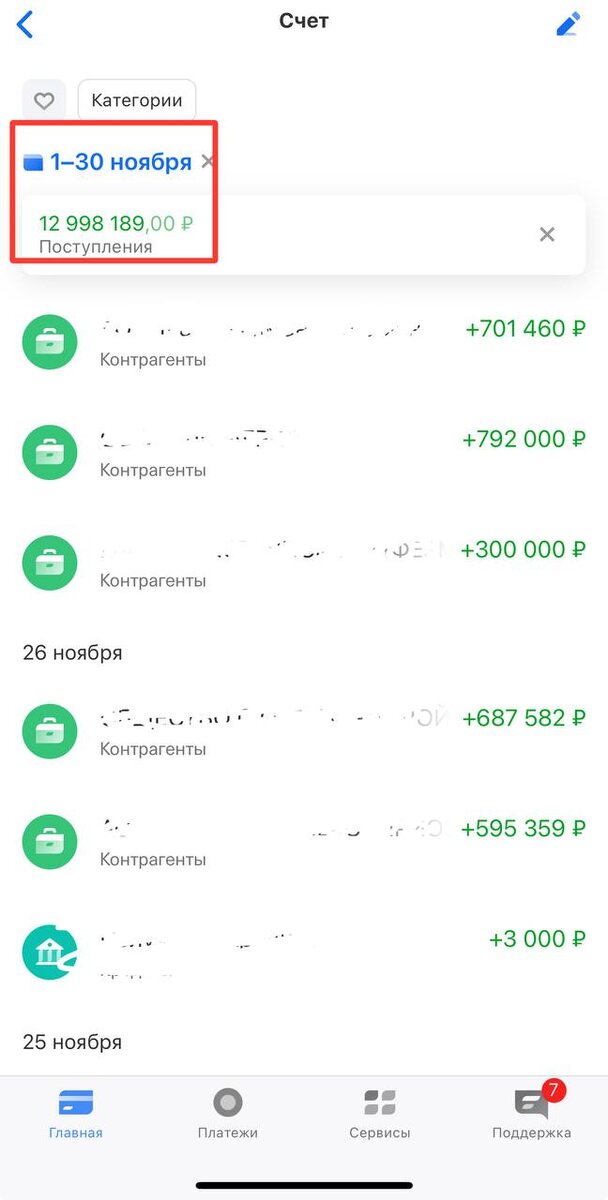
Task: Open the Категории filter chip
Action: (x=136, y=101)
